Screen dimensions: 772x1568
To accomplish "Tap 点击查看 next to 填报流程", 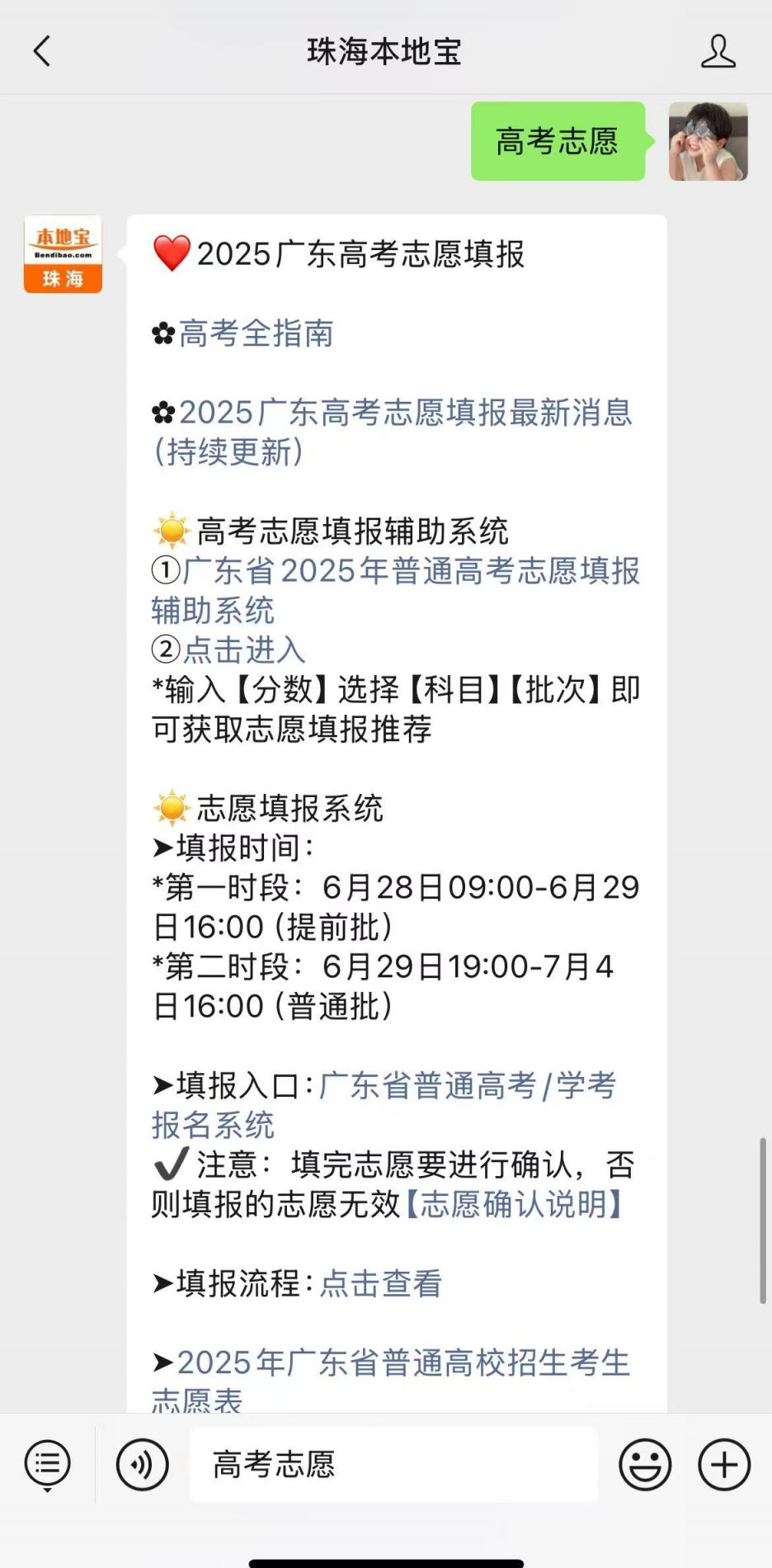I will (381, 1284).
